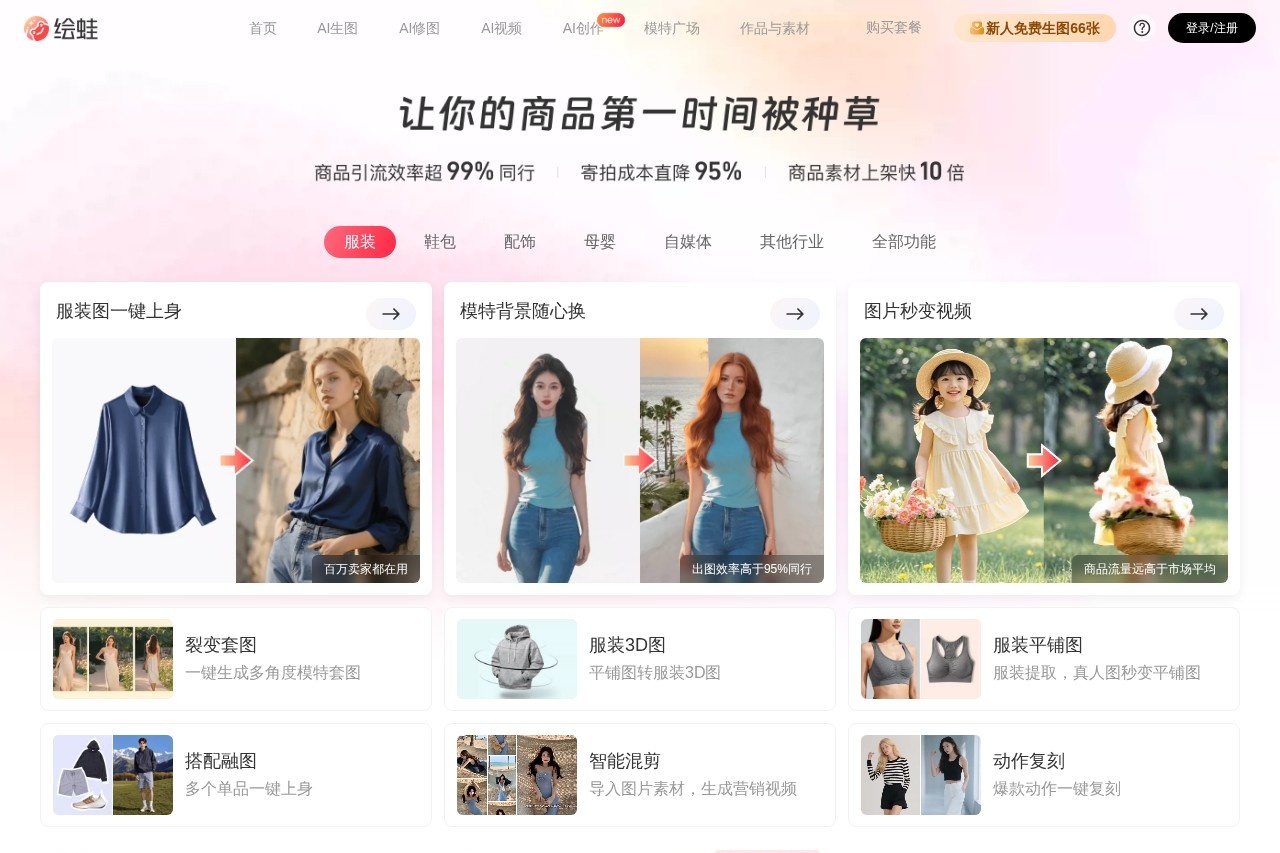Select the 全部功能 tab

click(903, 242)
